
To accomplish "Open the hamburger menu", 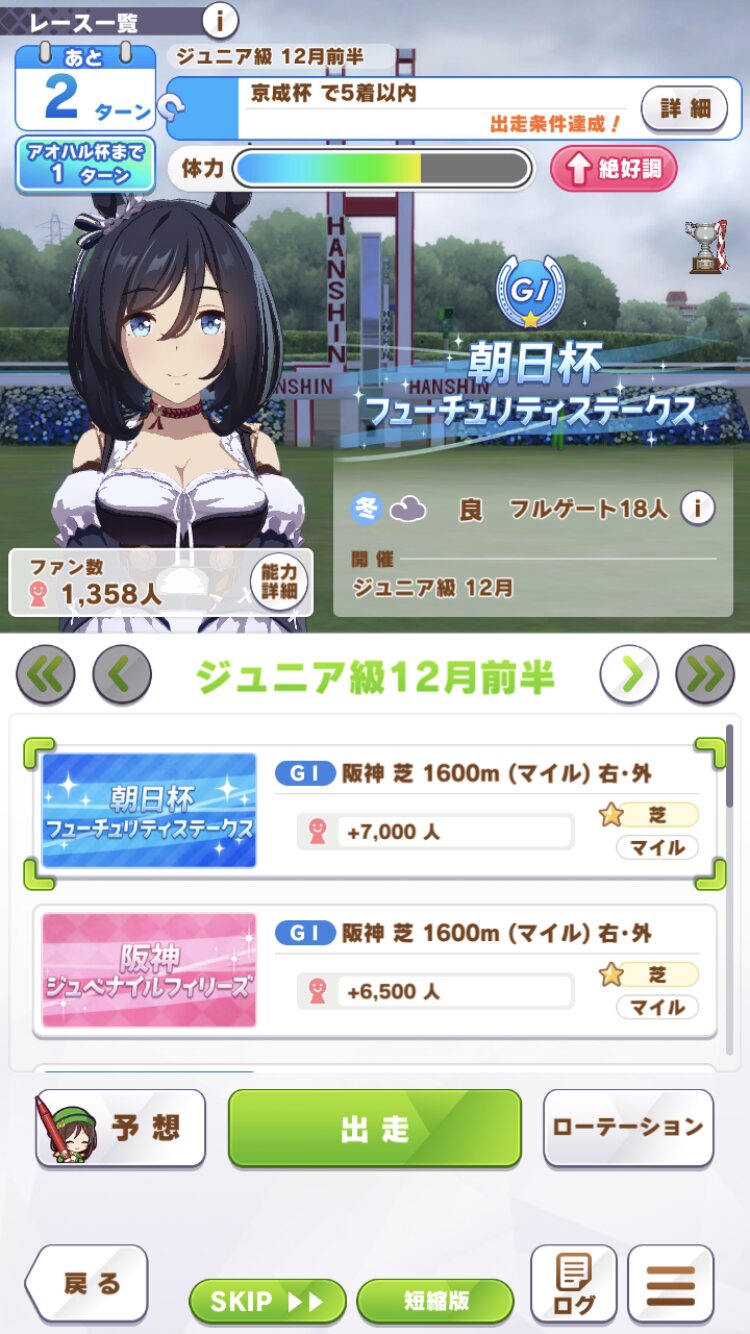I will tap(670, 1284).
